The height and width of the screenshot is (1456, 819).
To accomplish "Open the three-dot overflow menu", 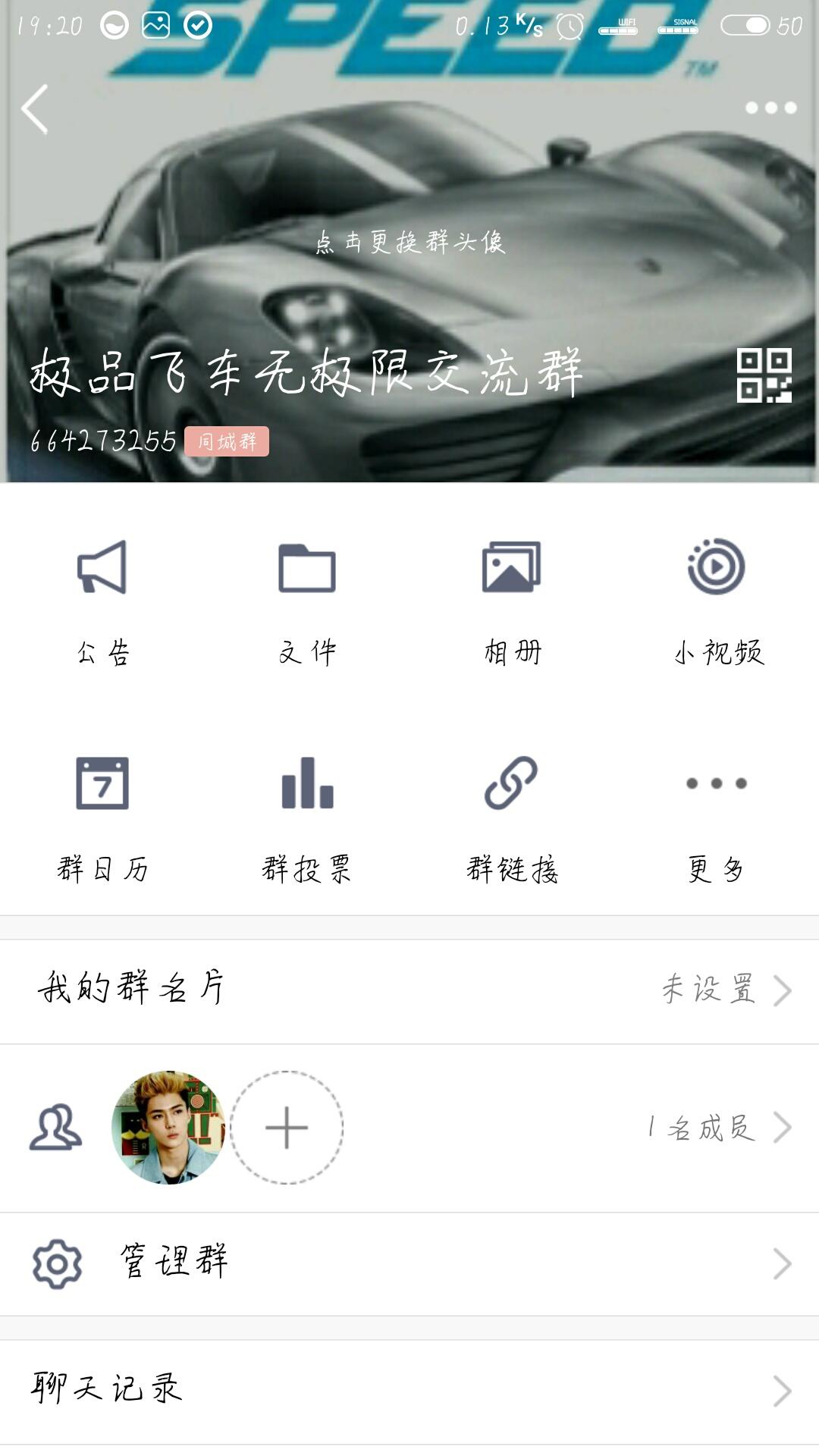I will [x=770, y=108].
